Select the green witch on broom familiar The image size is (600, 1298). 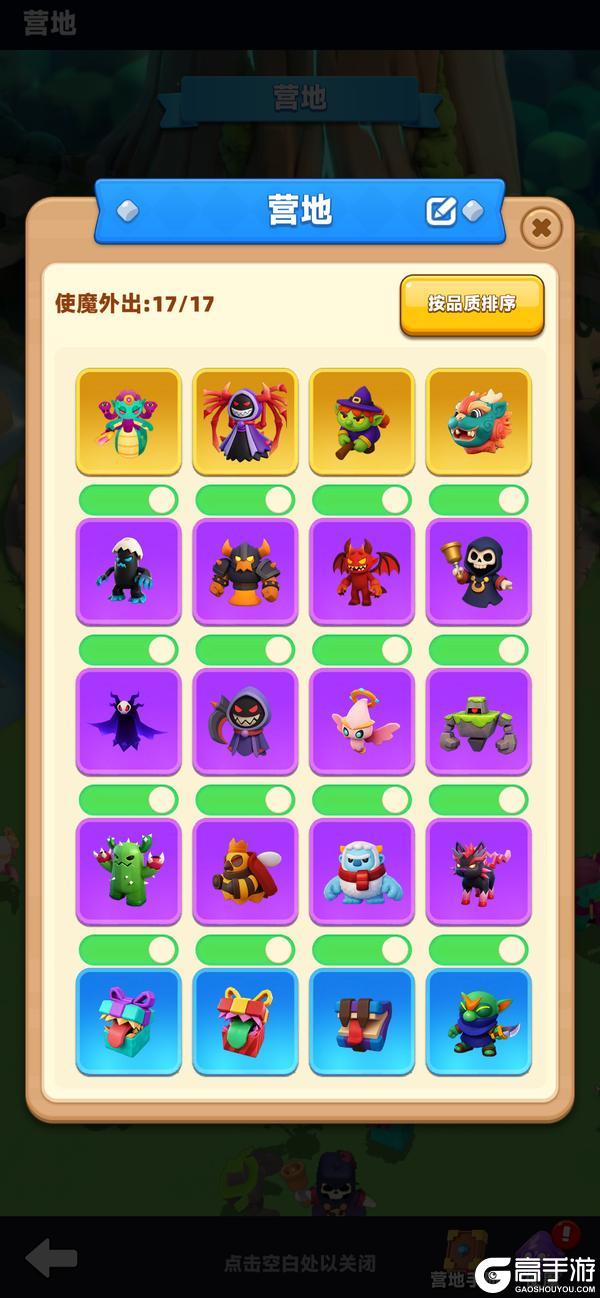(x=361, y=421)
